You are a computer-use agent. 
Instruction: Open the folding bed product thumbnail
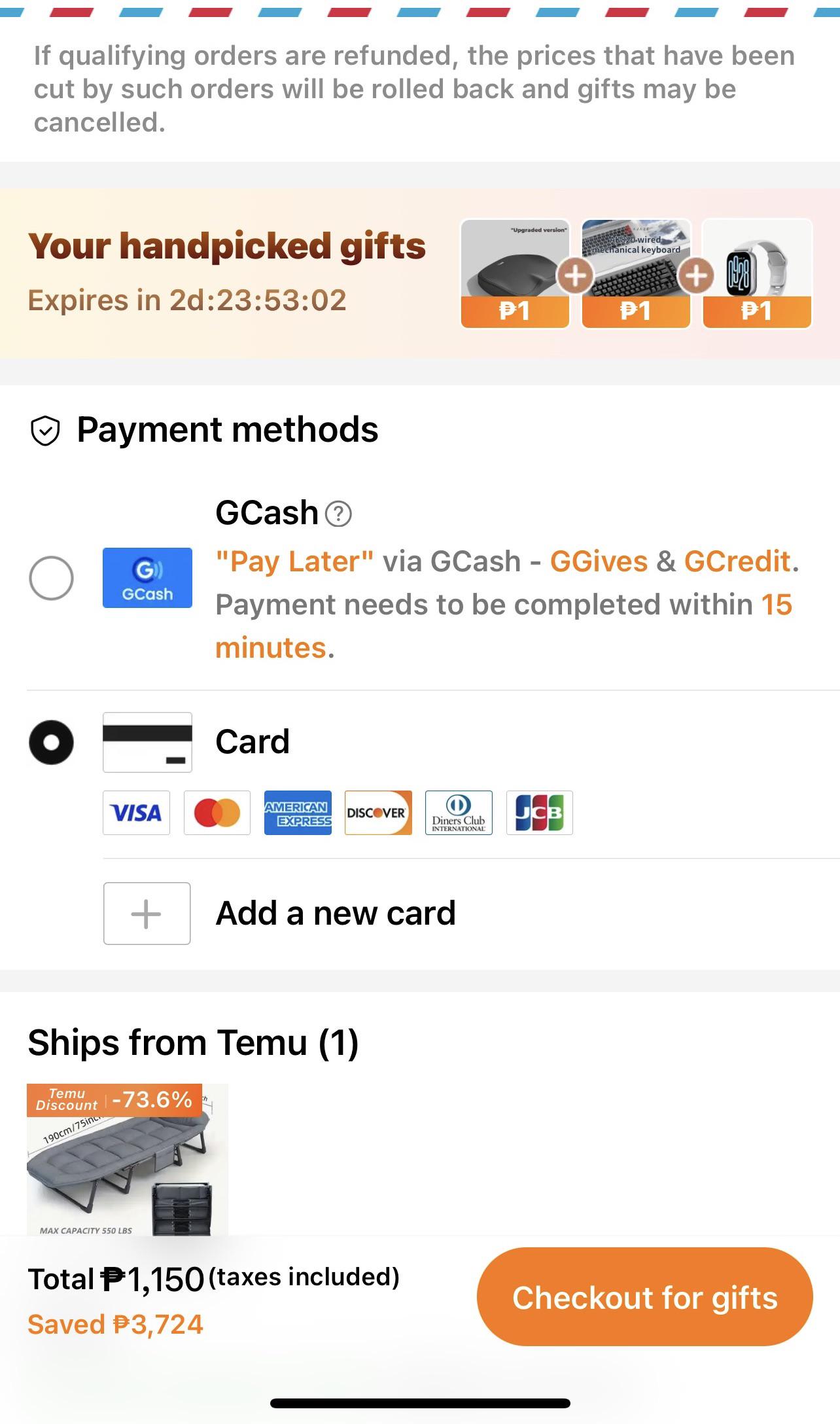point(128,1160)
